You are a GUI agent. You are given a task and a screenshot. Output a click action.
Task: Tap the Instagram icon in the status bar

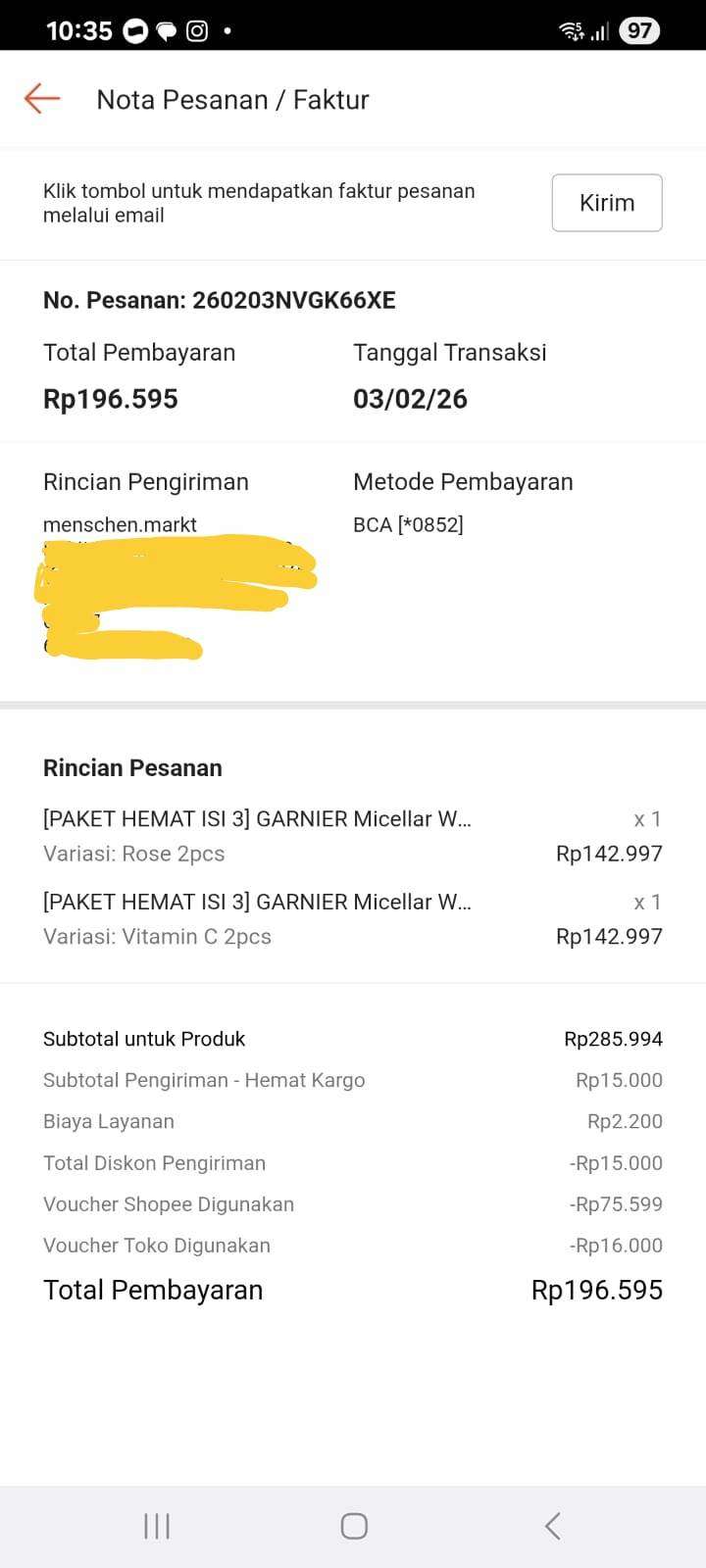(x=197, y=30)
